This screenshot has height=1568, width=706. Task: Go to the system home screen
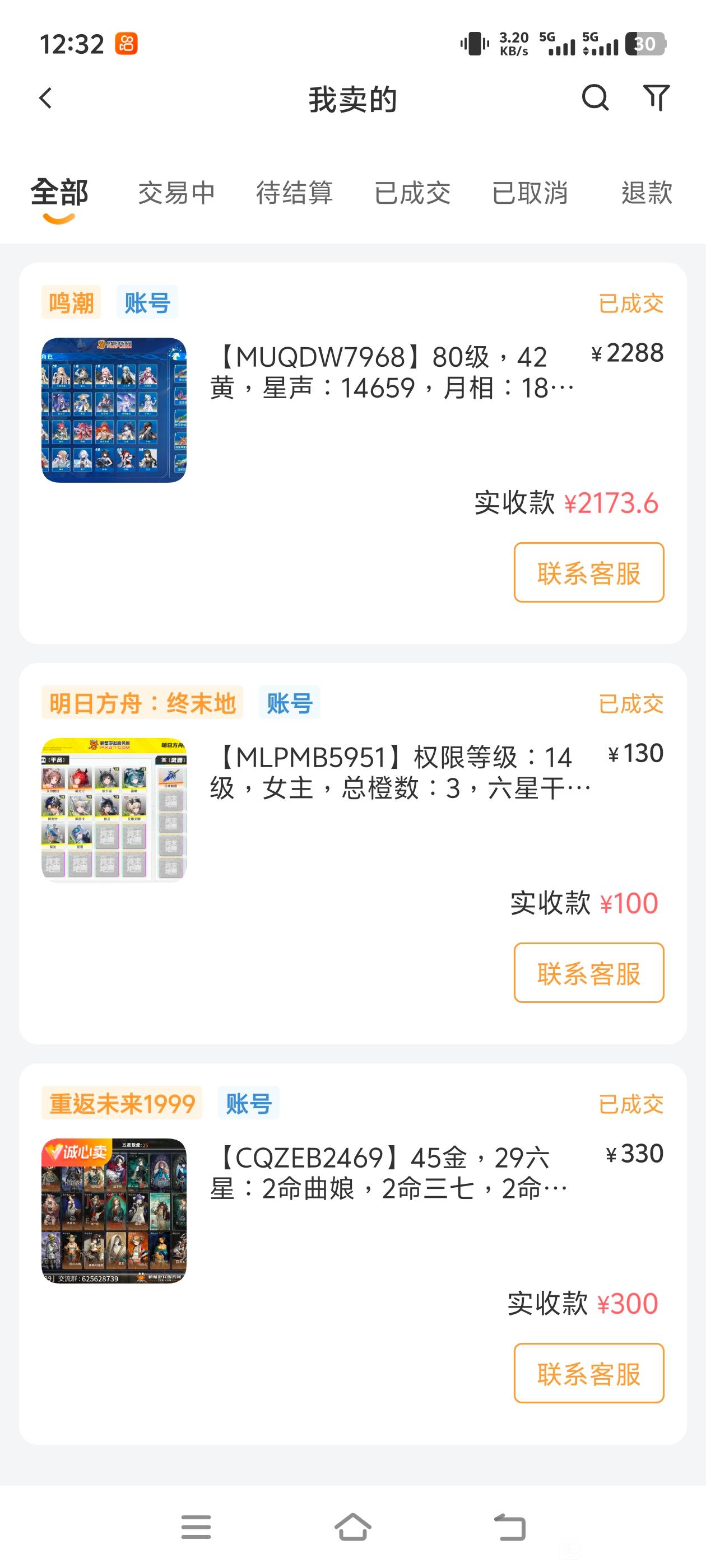[x=352, y=1527]
